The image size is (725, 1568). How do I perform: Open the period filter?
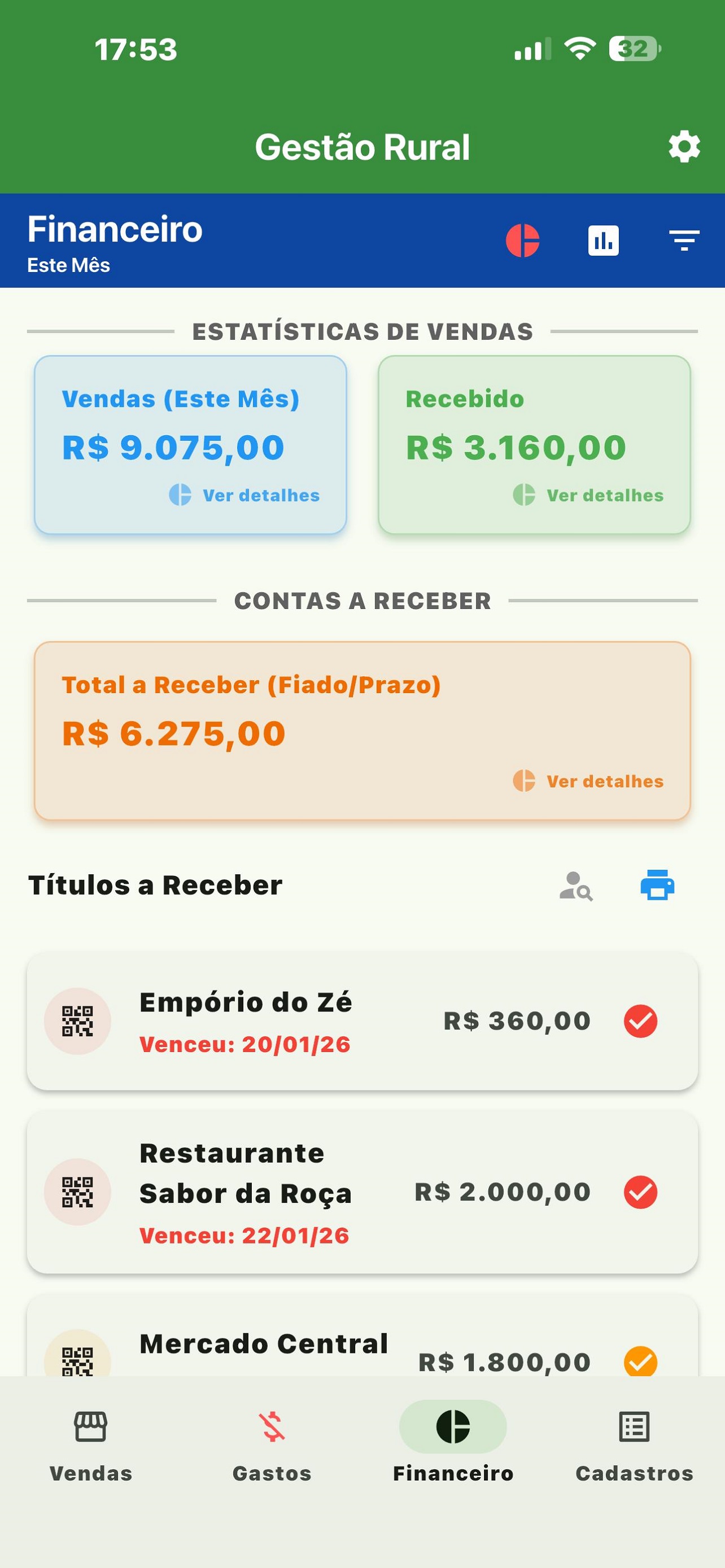684,240
